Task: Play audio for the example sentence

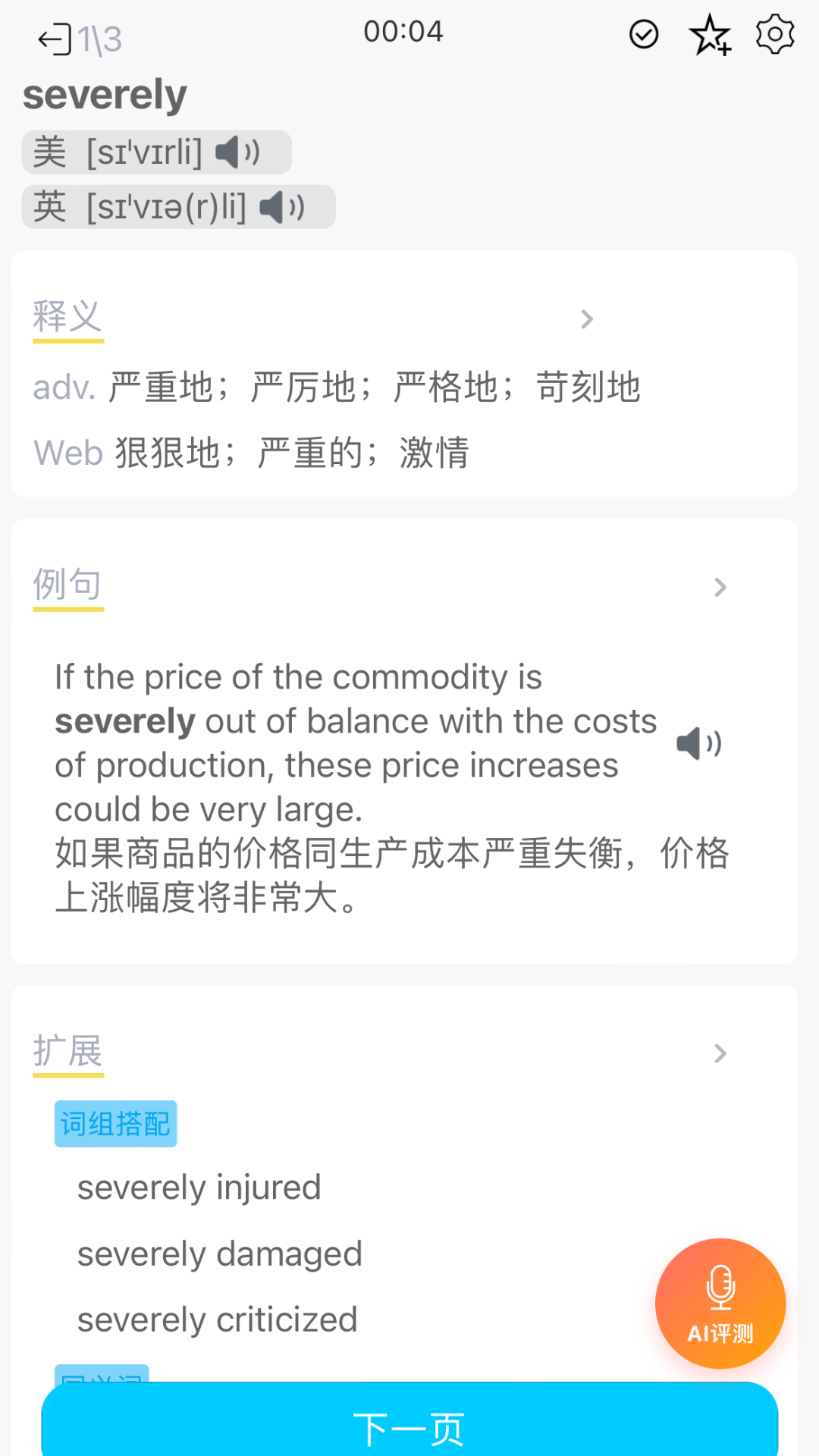Action: [x=698, y=743]
